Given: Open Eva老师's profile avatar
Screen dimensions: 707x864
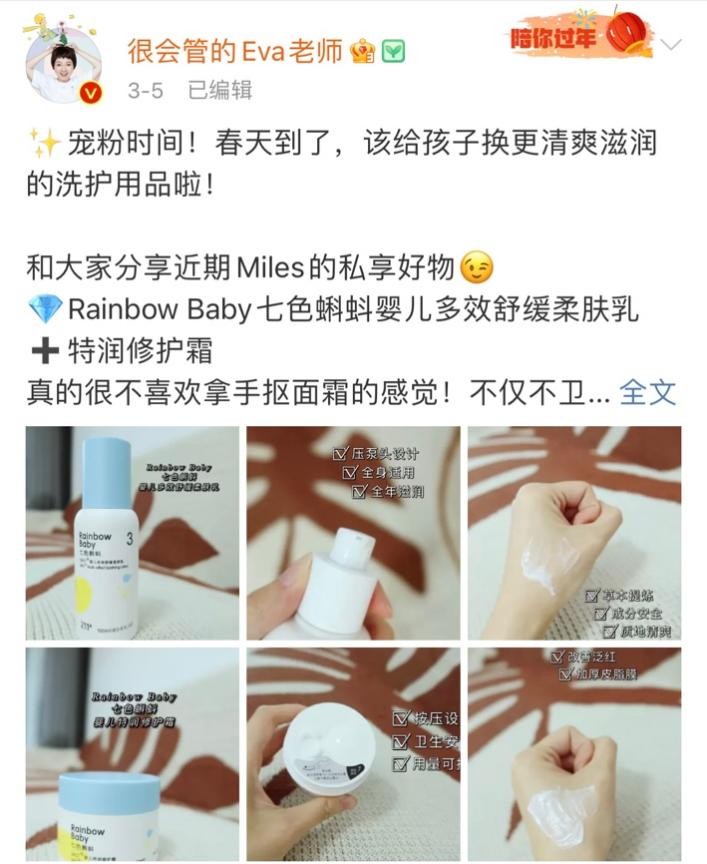Looking at the screenshot, I should pyautogui.click(x=62, y=60).
